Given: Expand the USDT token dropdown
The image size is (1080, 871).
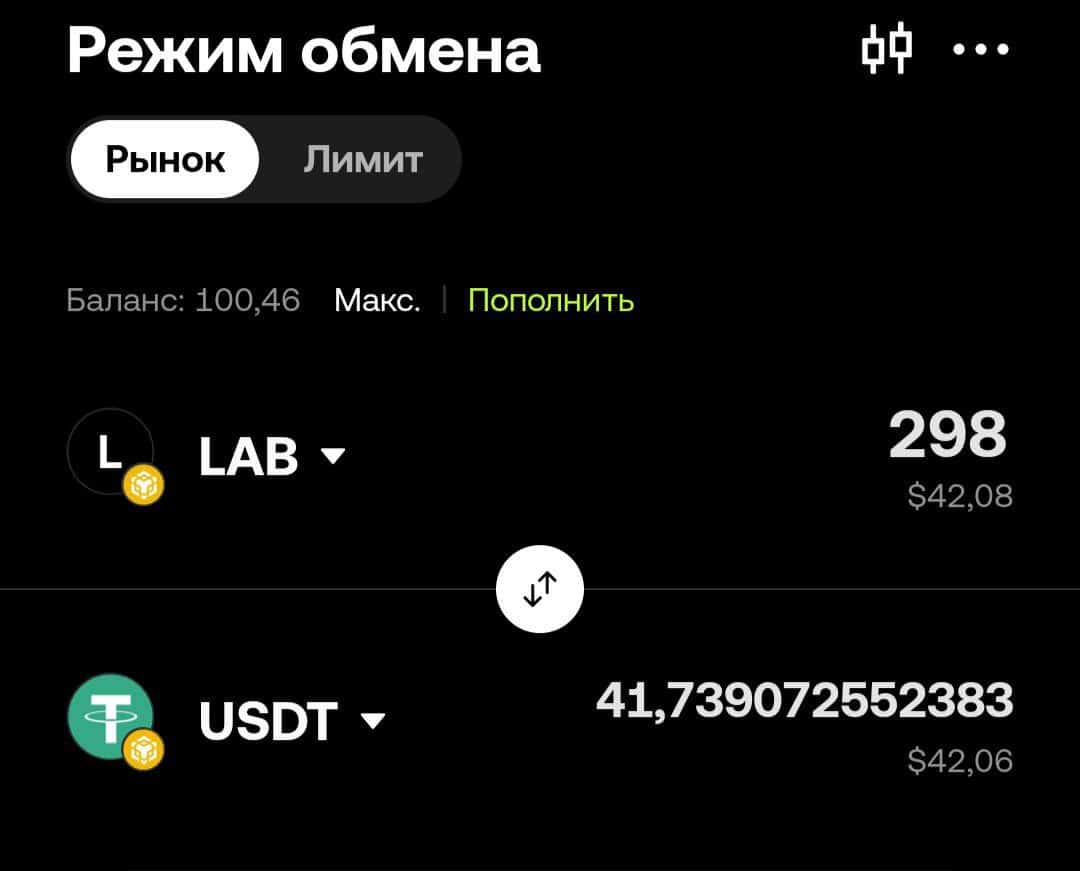Looking at the screenshot, I should (x=292, y=720).
